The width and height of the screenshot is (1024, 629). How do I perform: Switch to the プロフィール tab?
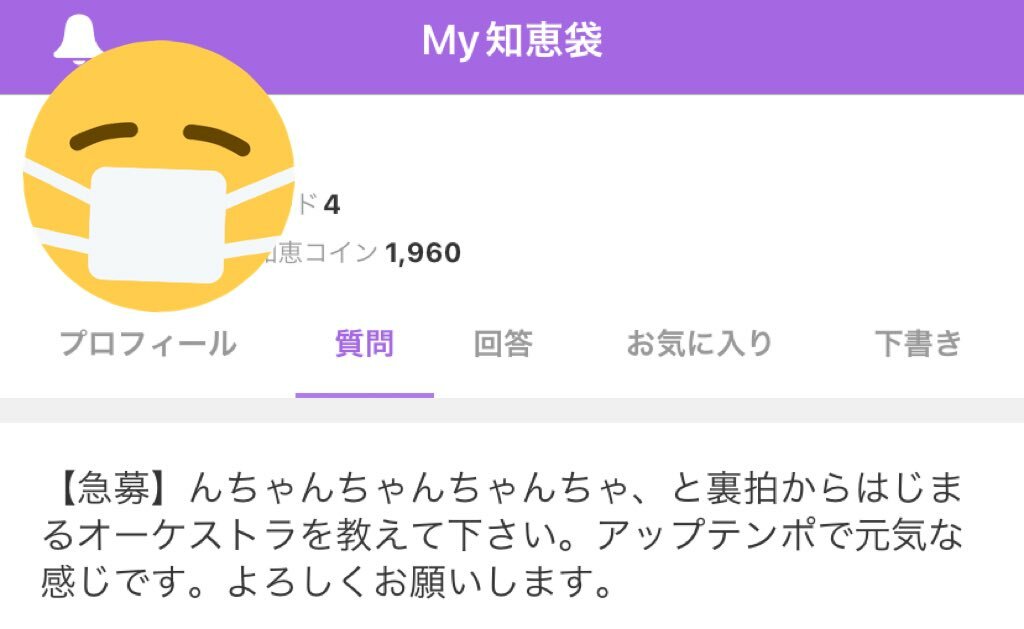(148, 344)
